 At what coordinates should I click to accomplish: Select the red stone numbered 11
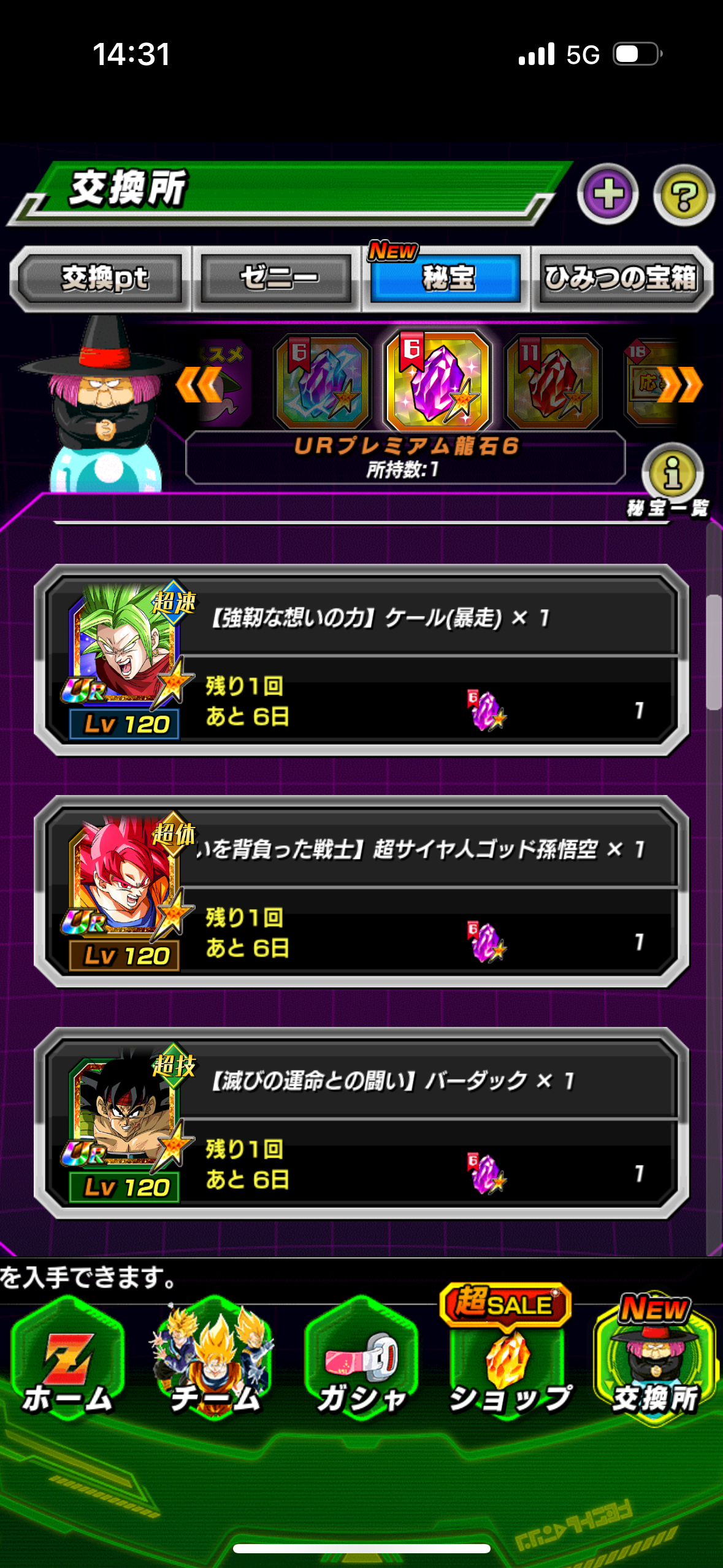coord(553,382)
